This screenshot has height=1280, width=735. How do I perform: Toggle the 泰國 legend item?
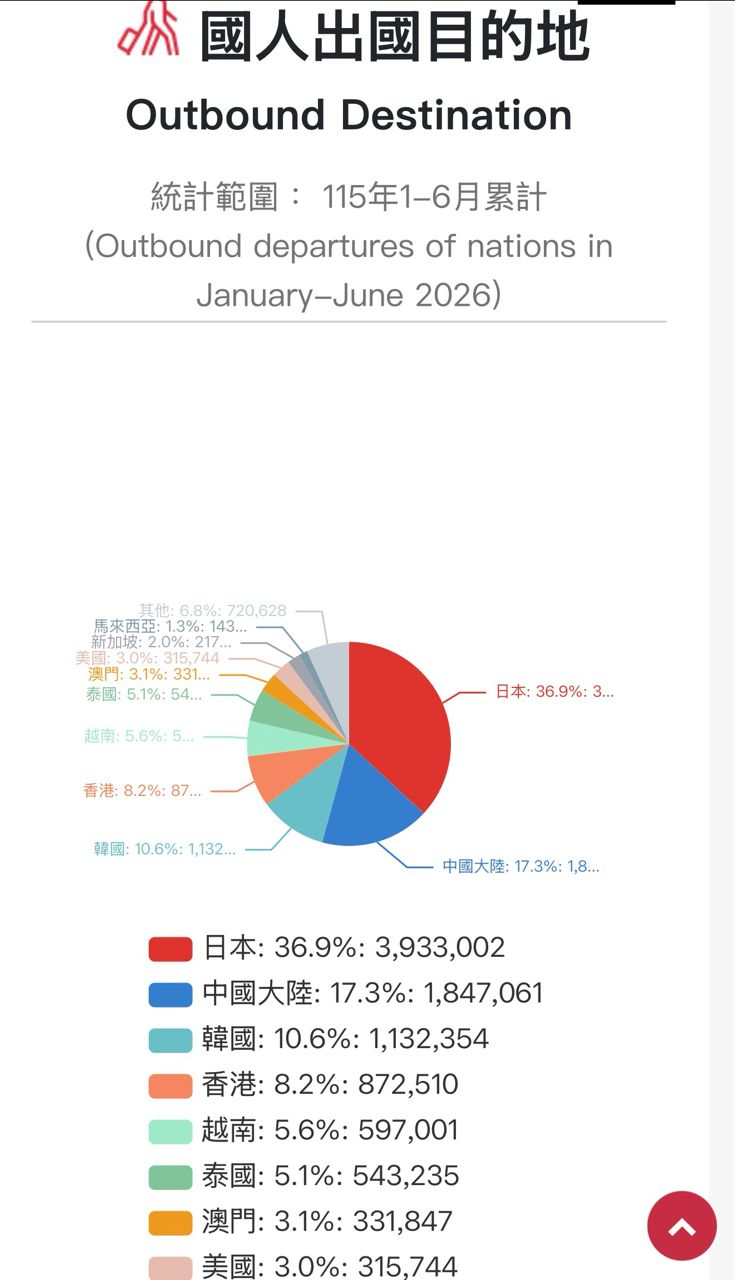pyautogui.click(x=304, y=1176)
